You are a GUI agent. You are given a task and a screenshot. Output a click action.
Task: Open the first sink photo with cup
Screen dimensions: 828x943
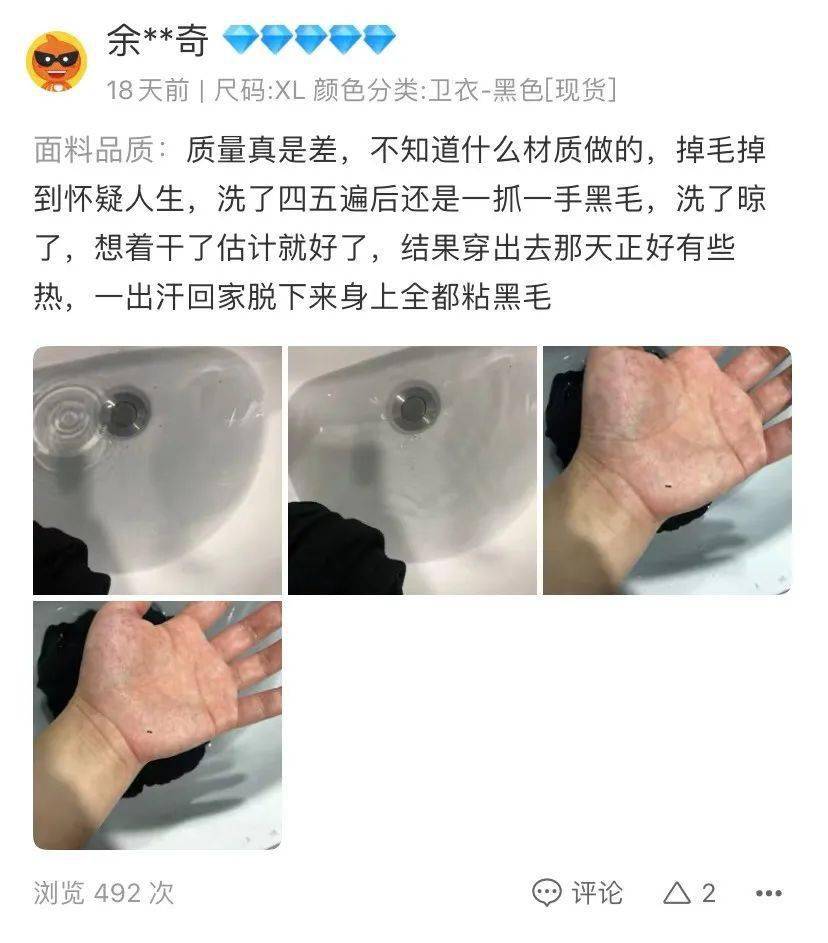157,470
